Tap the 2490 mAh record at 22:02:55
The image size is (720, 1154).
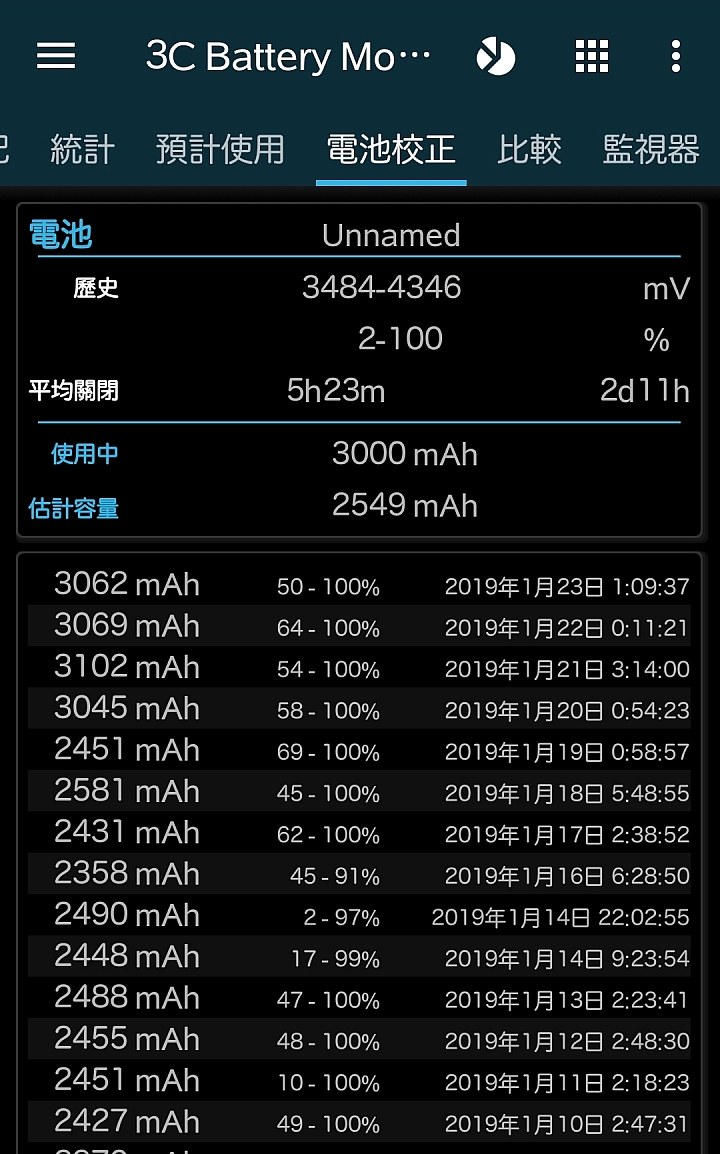click(359, 915)
